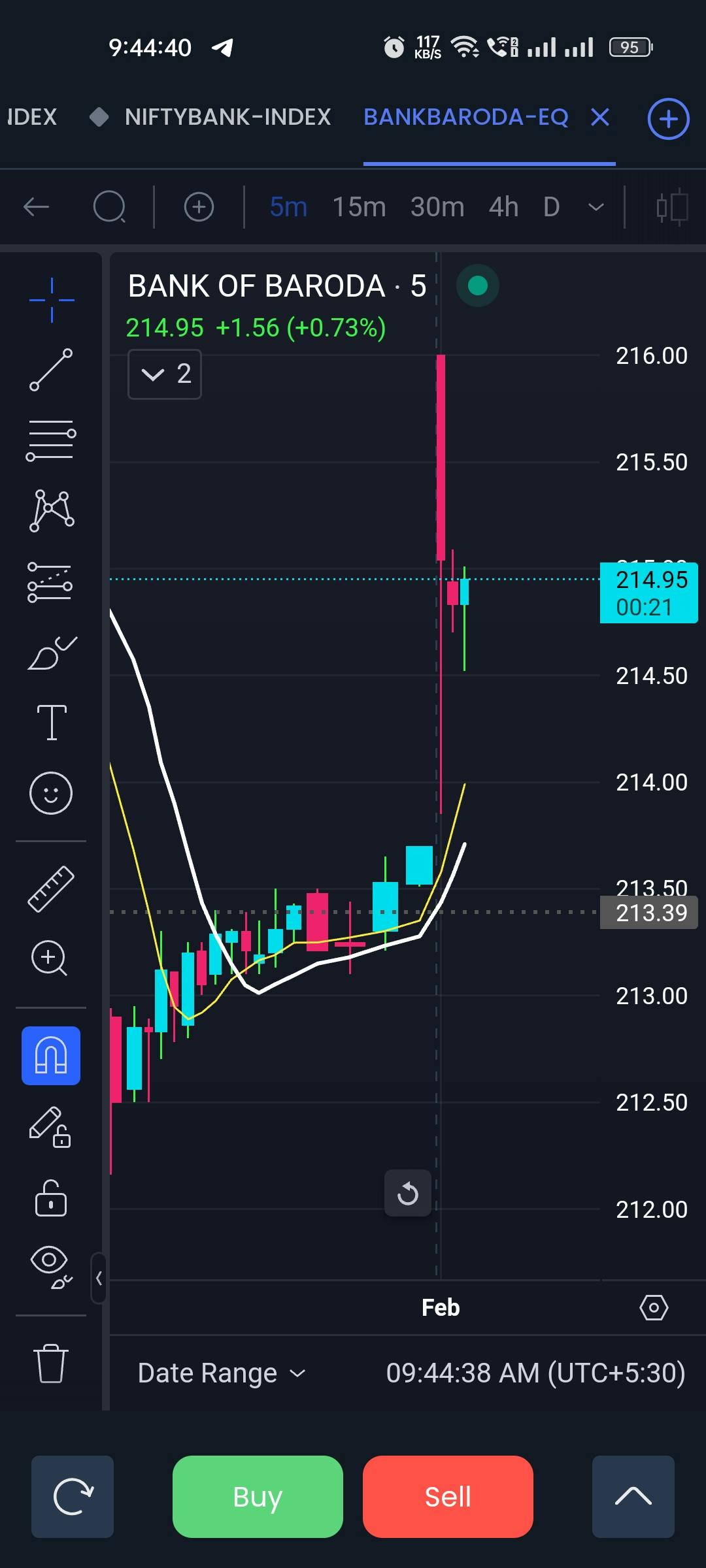Reset chart view with the circular arrow
Viewport: 706px width, 1568px height.
tap(408, 1193)
